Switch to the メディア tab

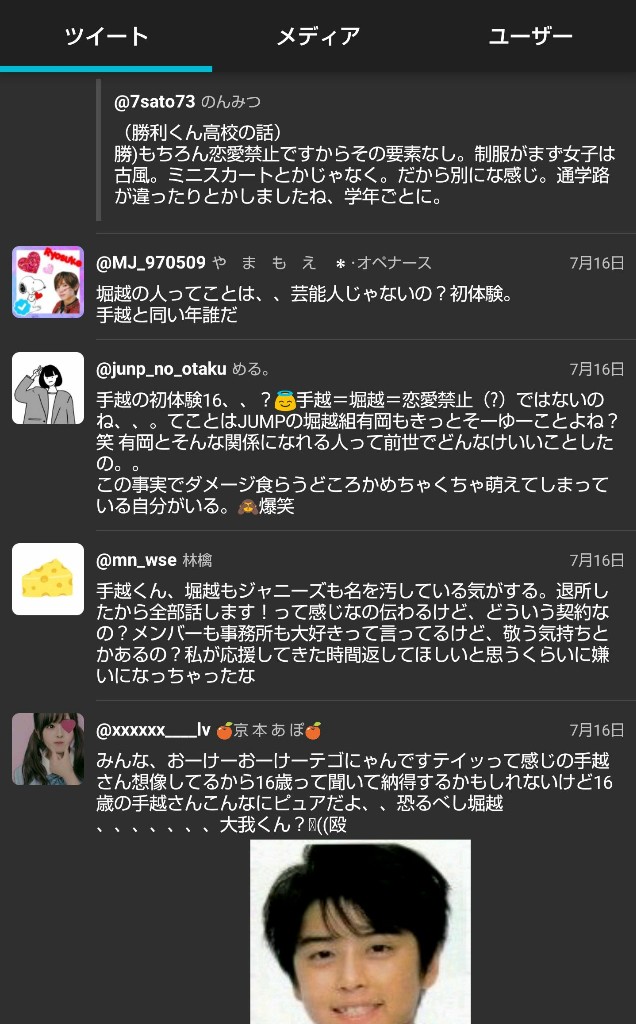click(318, 37)
